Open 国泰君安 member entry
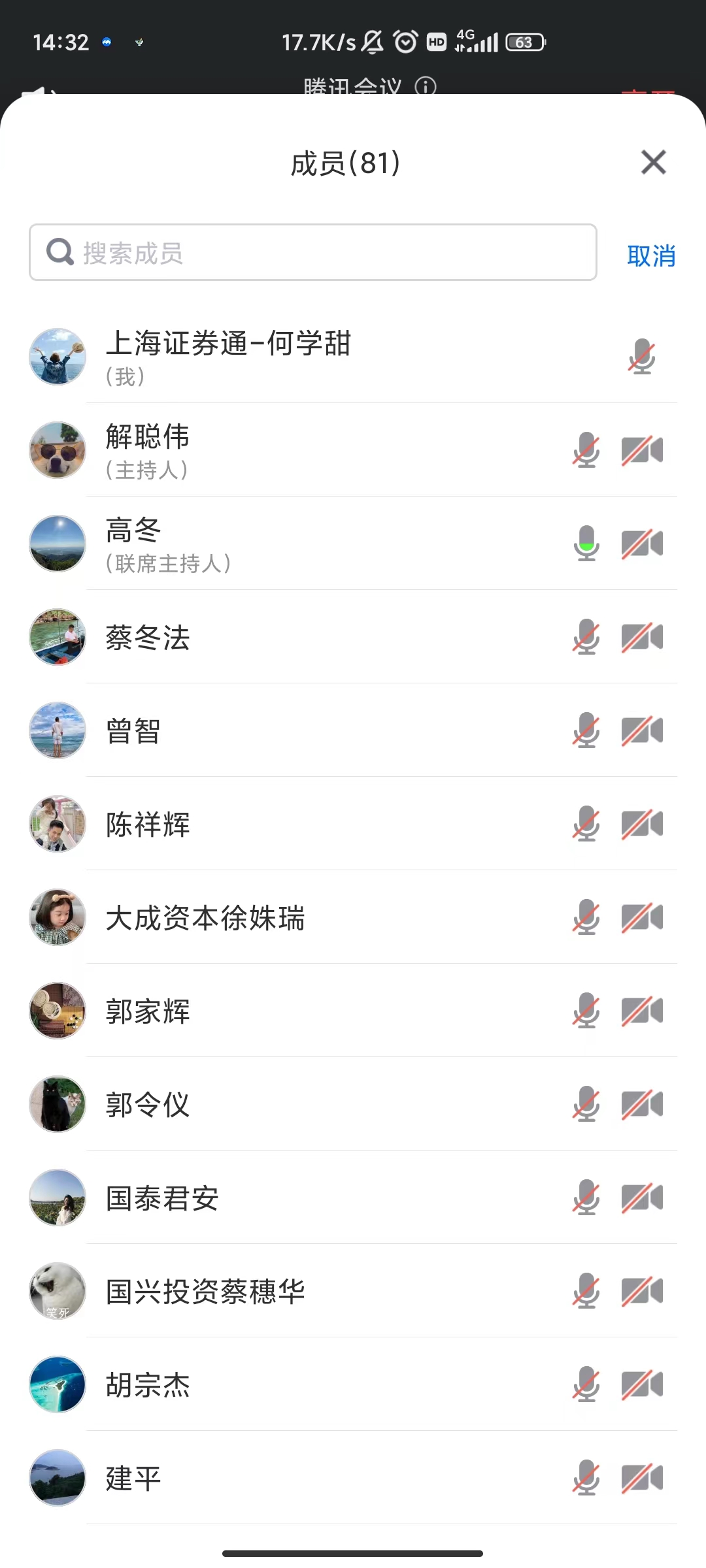Image resolution: width=706 pixels, height=1568 pixels. (x=162, y=1198)
